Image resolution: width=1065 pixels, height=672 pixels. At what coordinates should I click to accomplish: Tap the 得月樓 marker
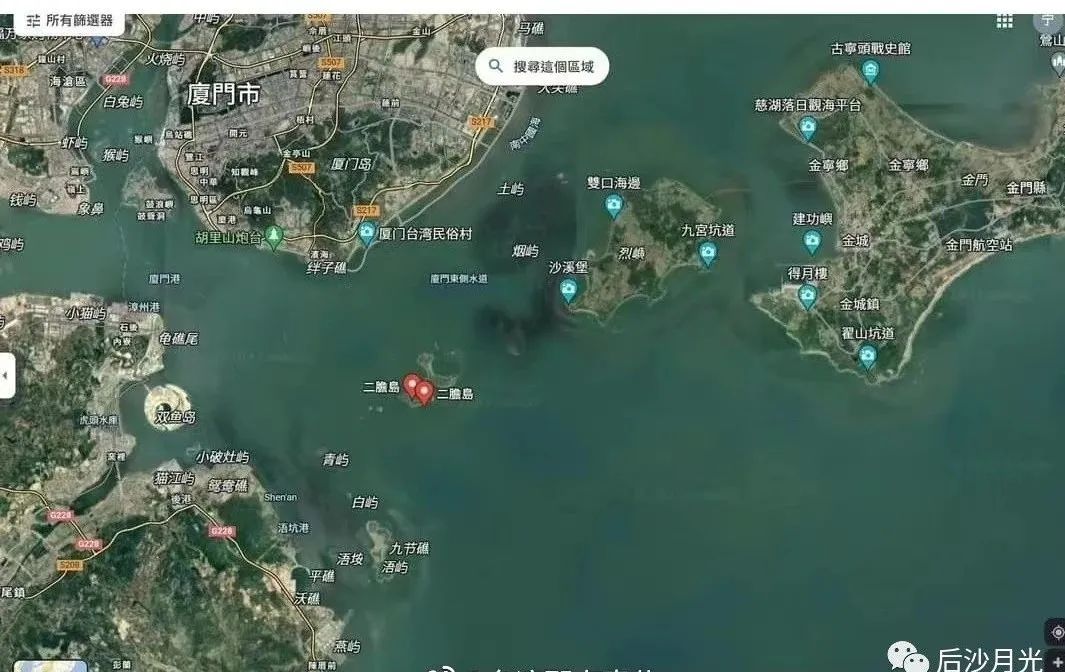tap(807, 295)
